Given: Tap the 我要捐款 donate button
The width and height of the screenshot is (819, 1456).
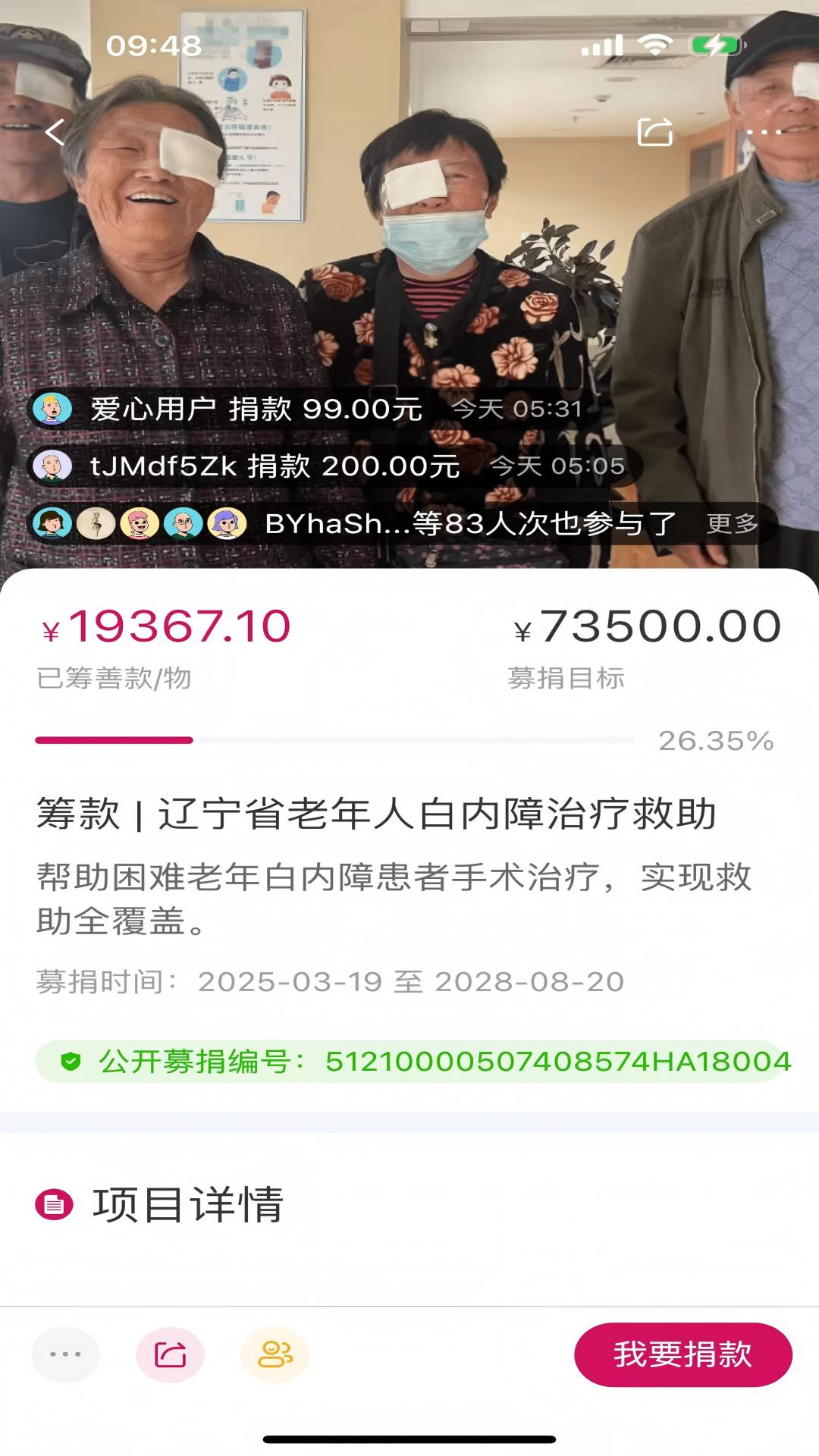Looking at the screenshot, I should pyautogui.click(x=682, y=1354).
